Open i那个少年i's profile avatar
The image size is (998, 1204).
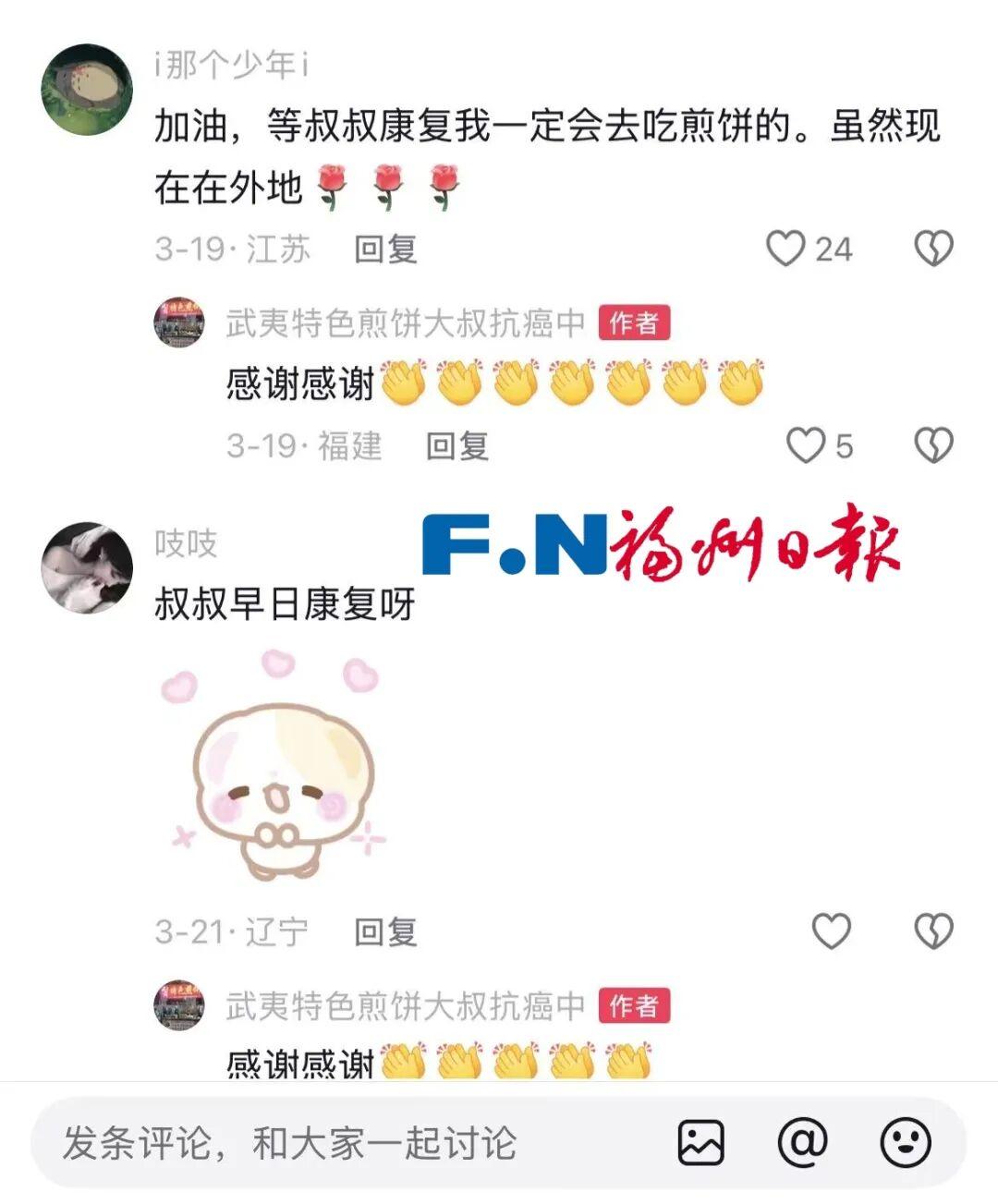[x=88, y=90]
